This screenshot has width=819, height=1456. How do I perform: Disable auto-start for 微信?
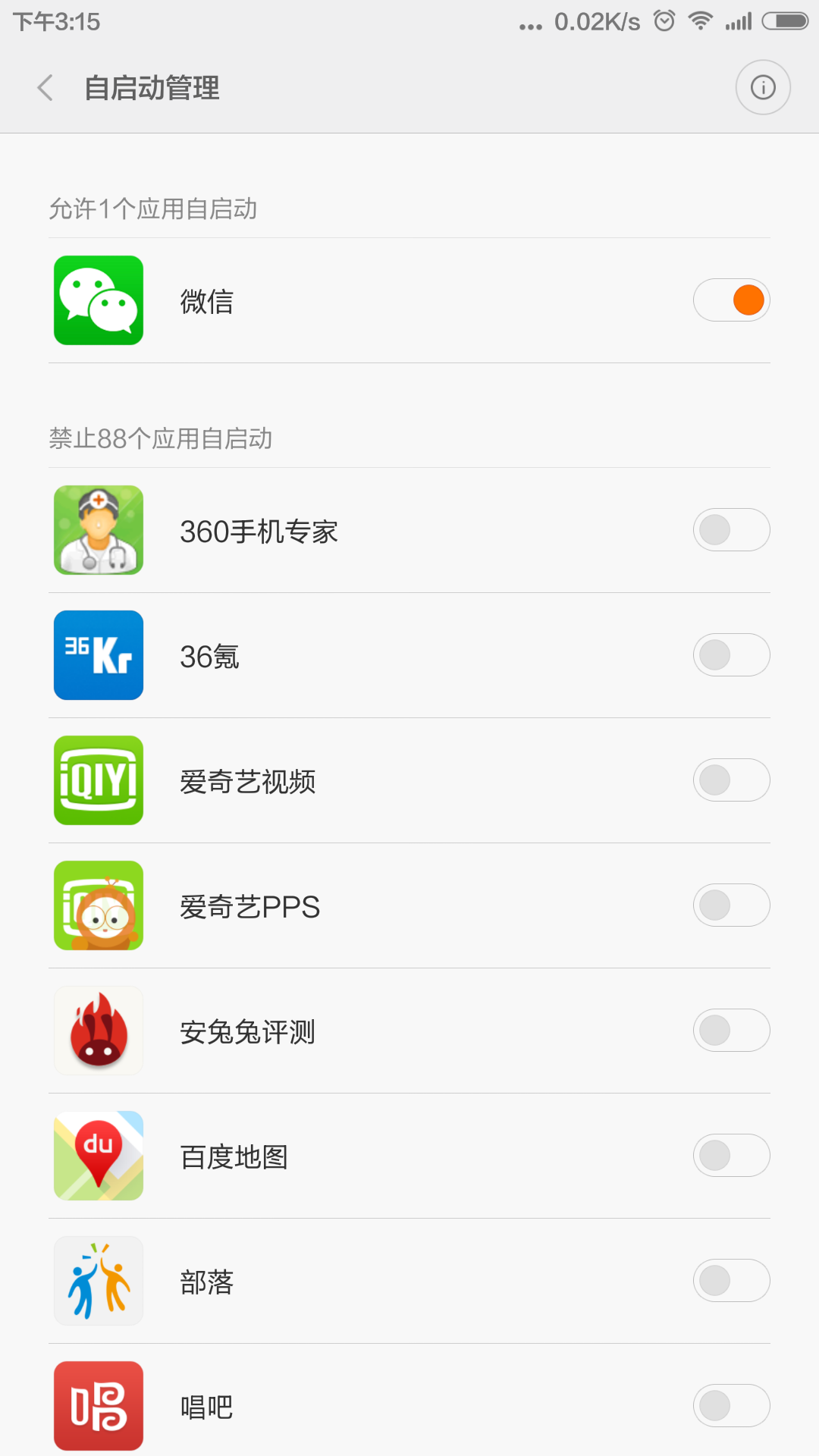click(731, 300)
